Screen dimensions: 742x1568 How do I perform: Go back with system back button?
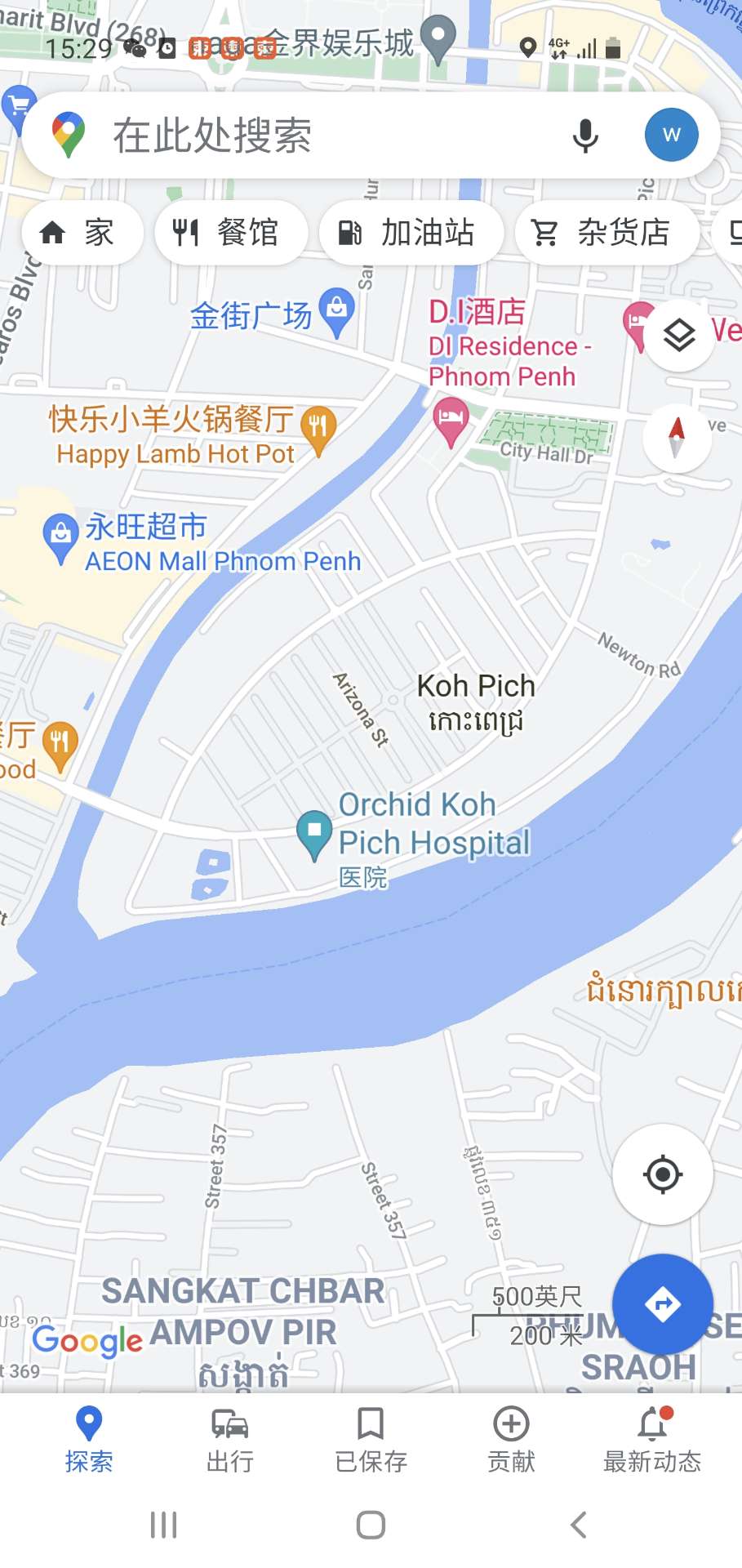click(579, 1525)
